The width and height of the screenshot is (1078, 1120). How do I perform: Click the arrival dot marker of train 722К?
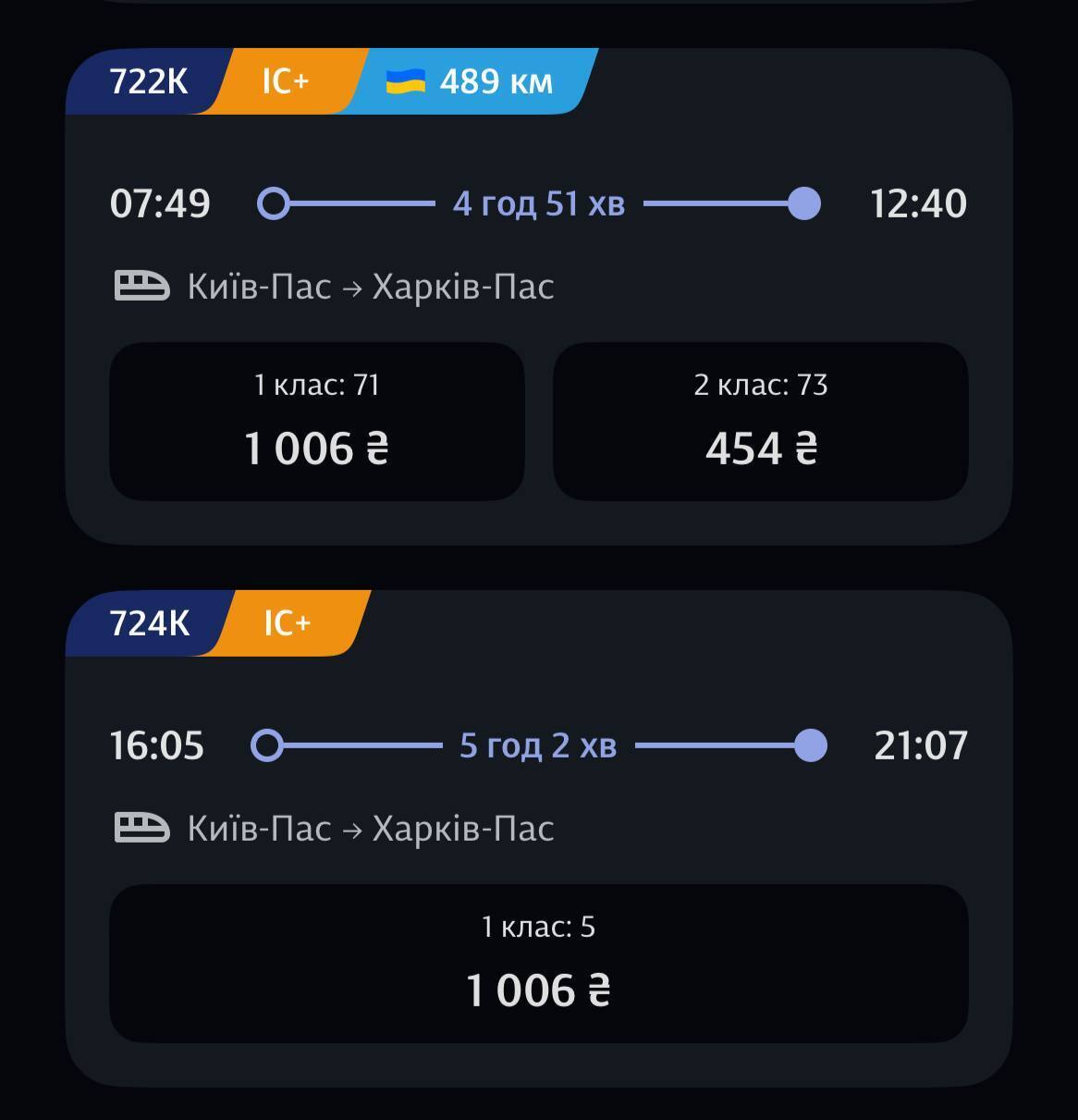[804, 203]
